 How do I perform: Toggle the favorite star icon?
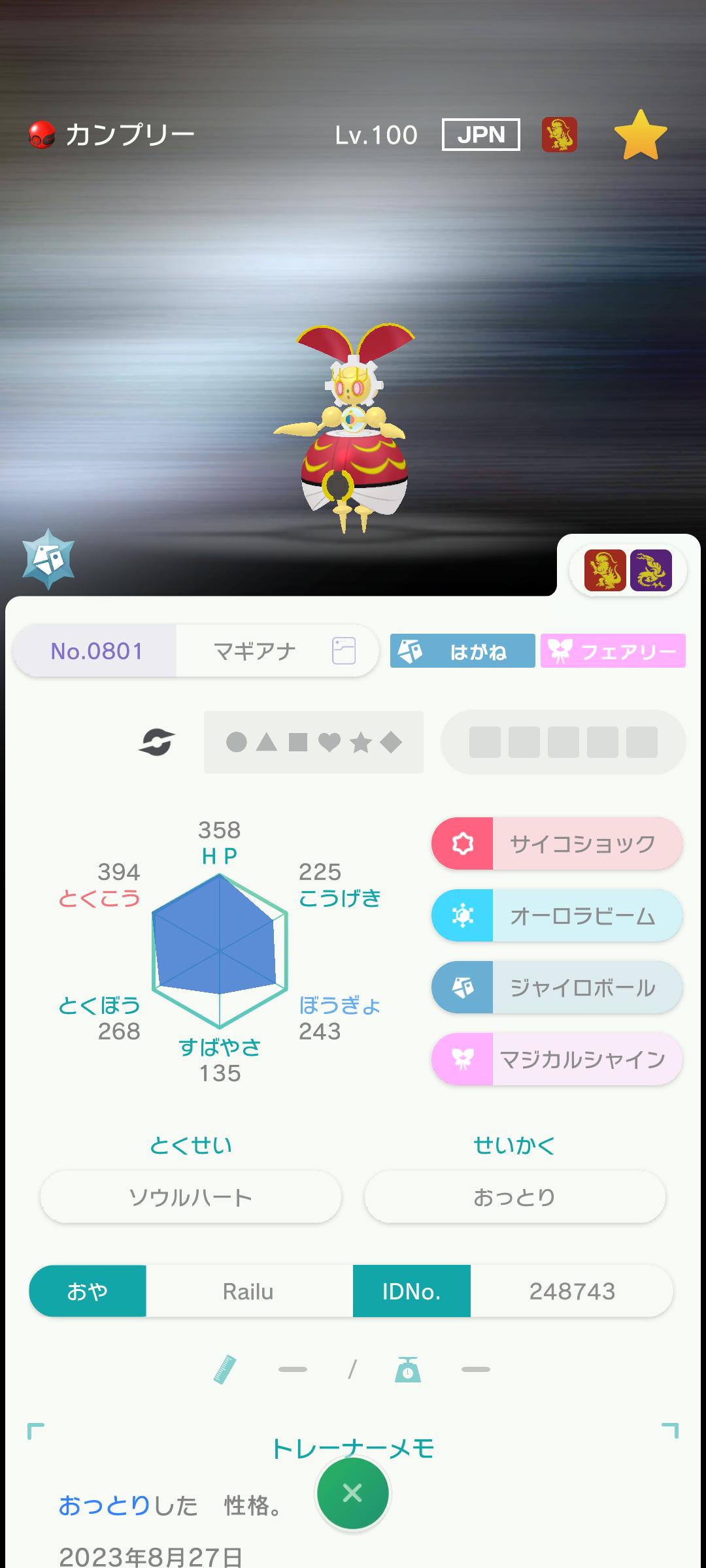pyautogui.click(x=640, y=136)
